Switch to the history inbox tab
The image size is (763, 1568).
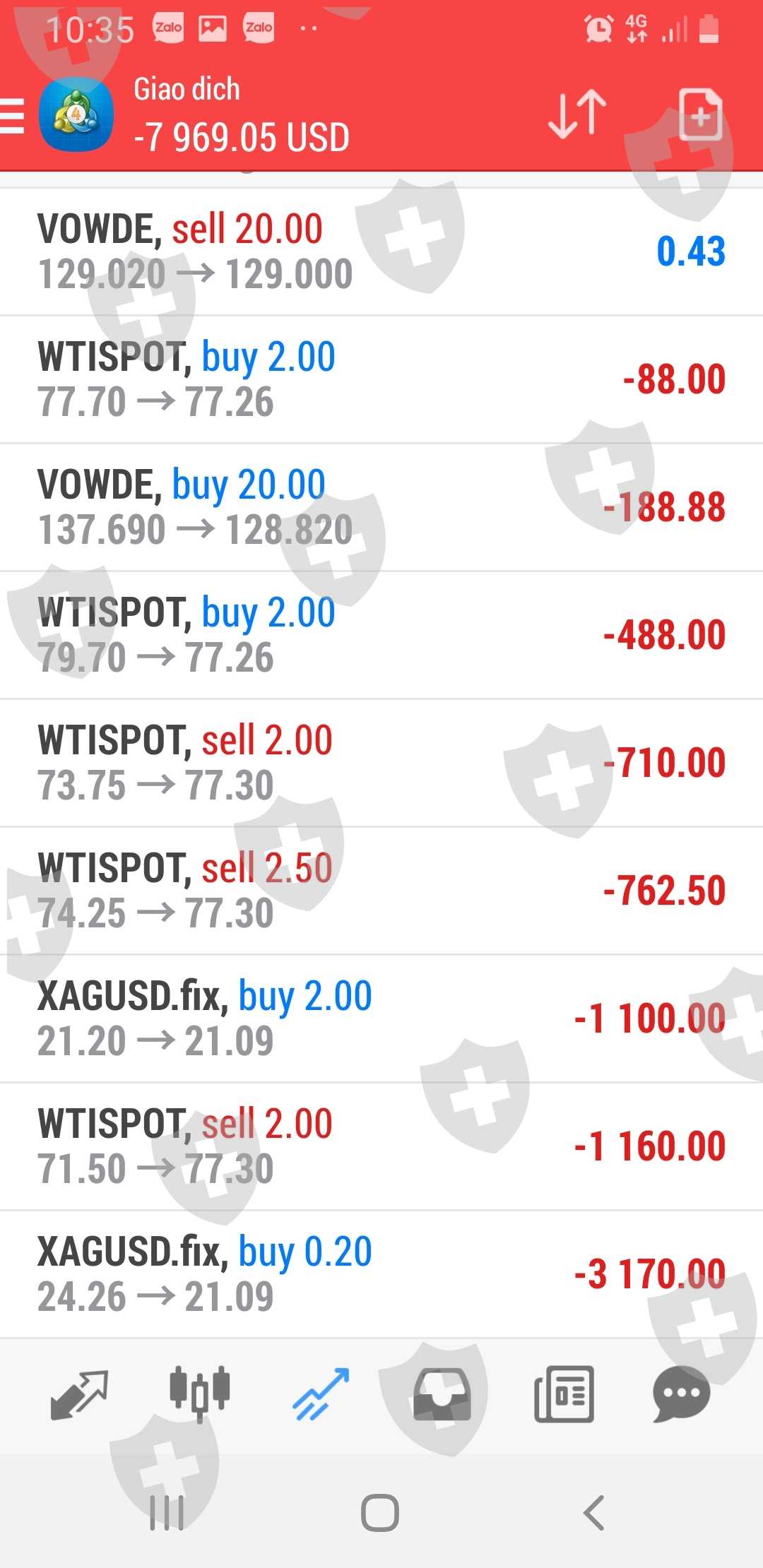pyautogui.click(x=442, y=1394)
